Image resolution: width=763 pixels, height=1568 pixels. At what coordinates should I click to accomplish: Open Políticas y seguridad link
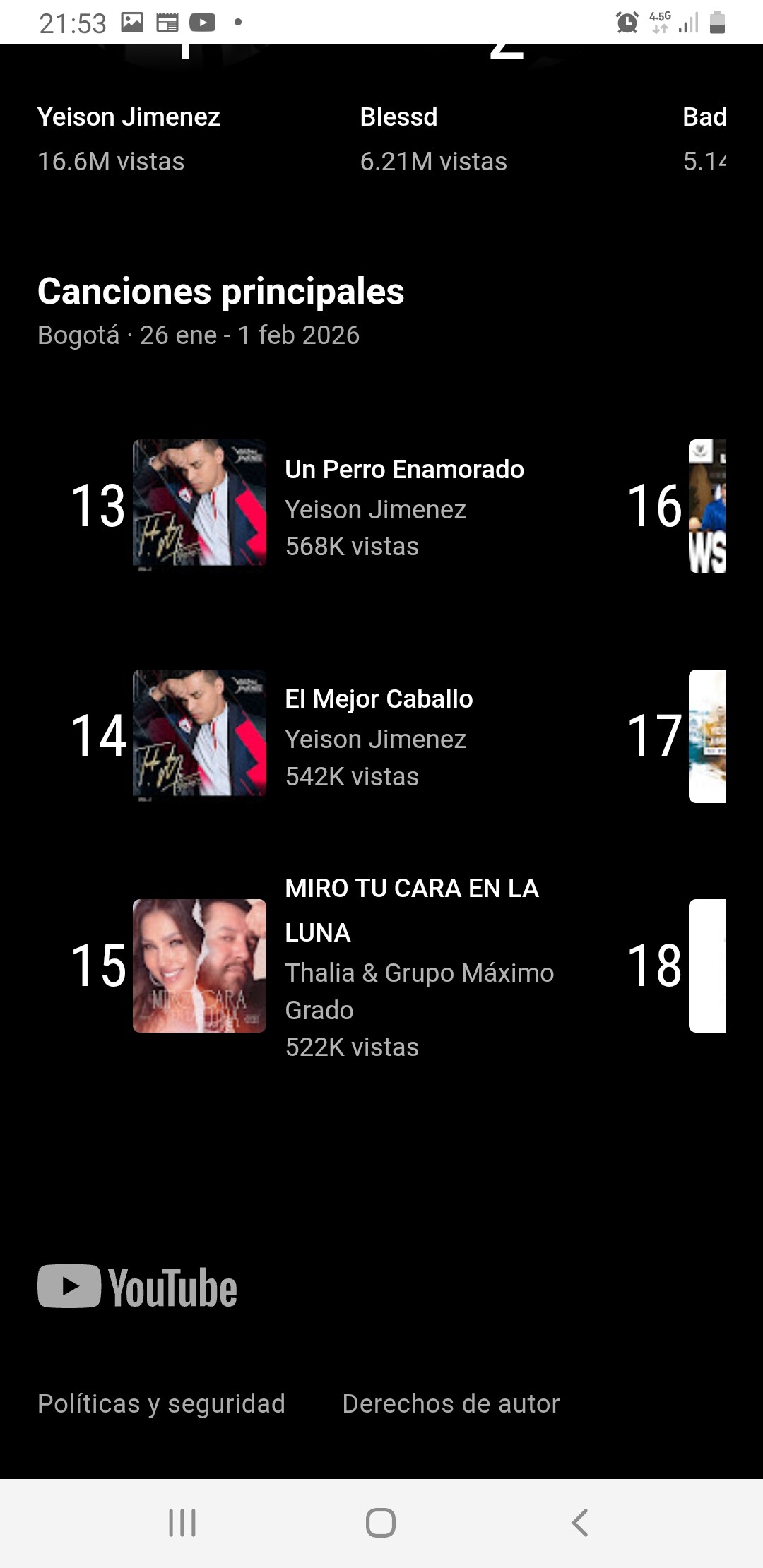coord(161,1403)
